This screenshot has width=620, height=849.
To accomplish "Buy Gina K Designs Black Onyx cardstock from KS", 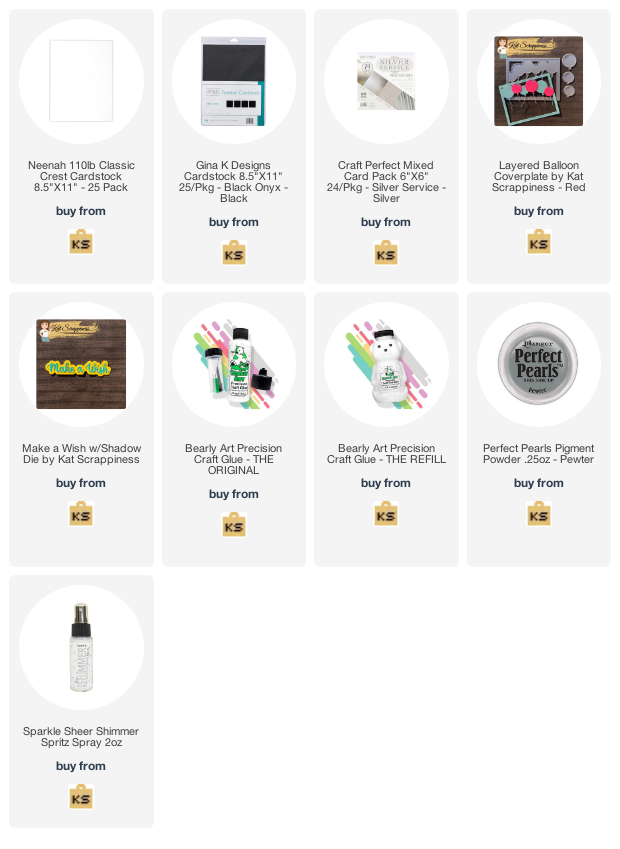I will click(233, 251).
